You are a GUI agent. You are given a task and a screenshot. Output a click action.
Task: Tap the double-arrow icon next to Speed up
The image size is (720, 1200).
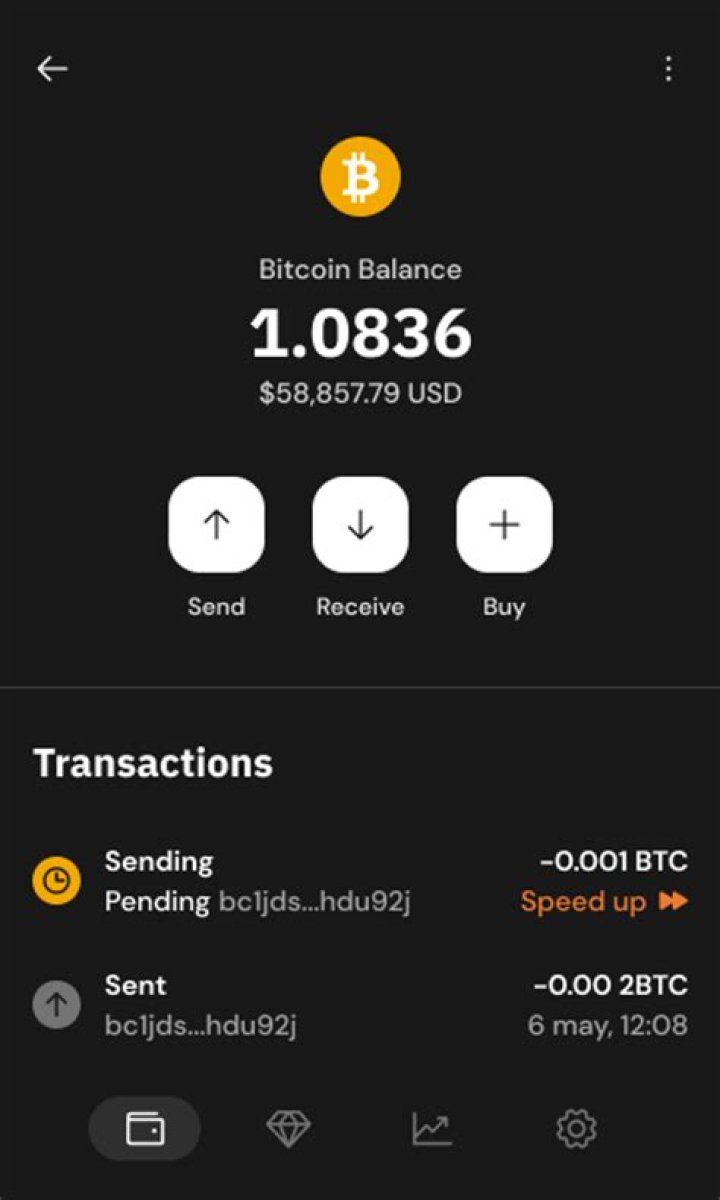pyautogui.click(x=672, y=902)
